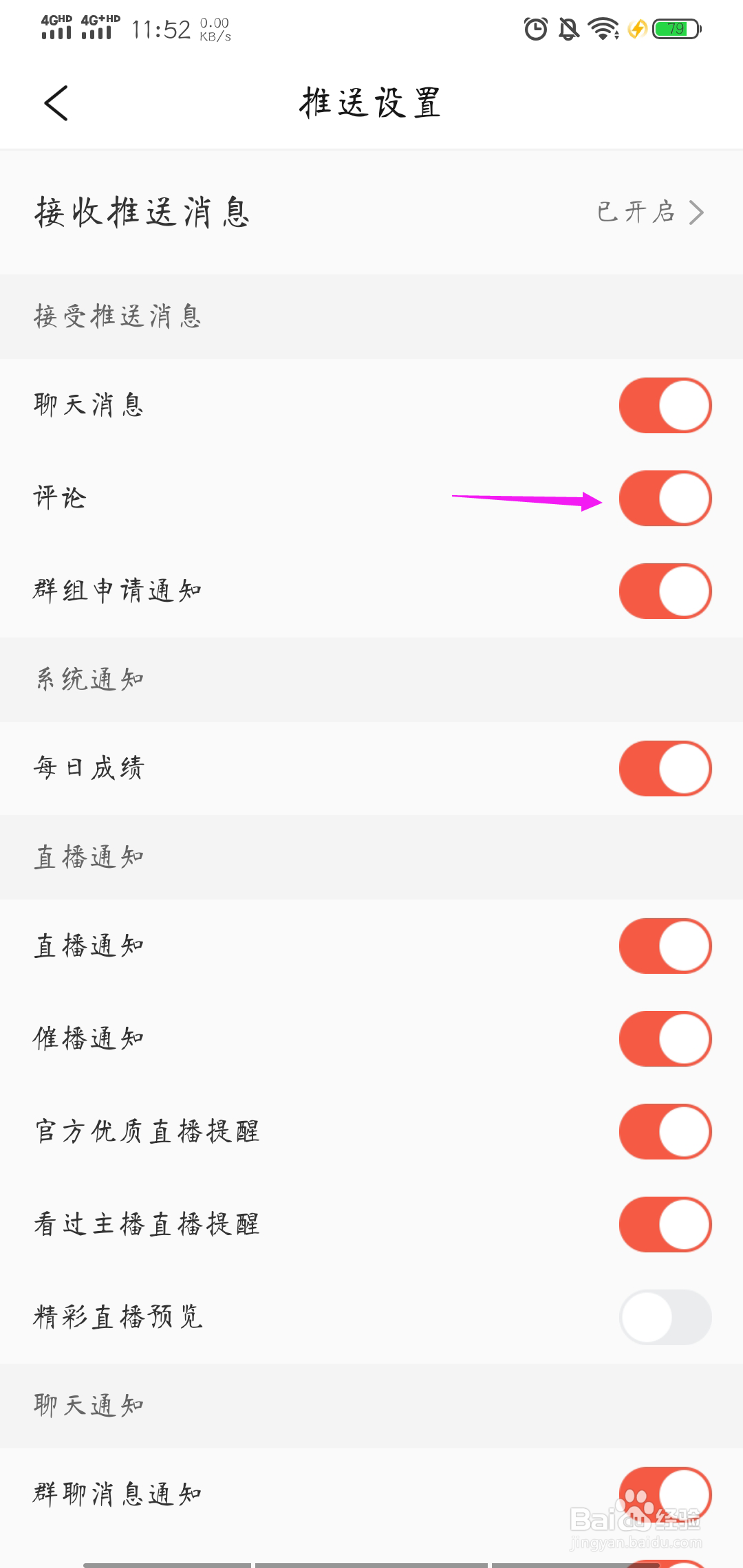
Task: Enable the 精彩直播预览 switch
Action: (x=665, y=1317)
